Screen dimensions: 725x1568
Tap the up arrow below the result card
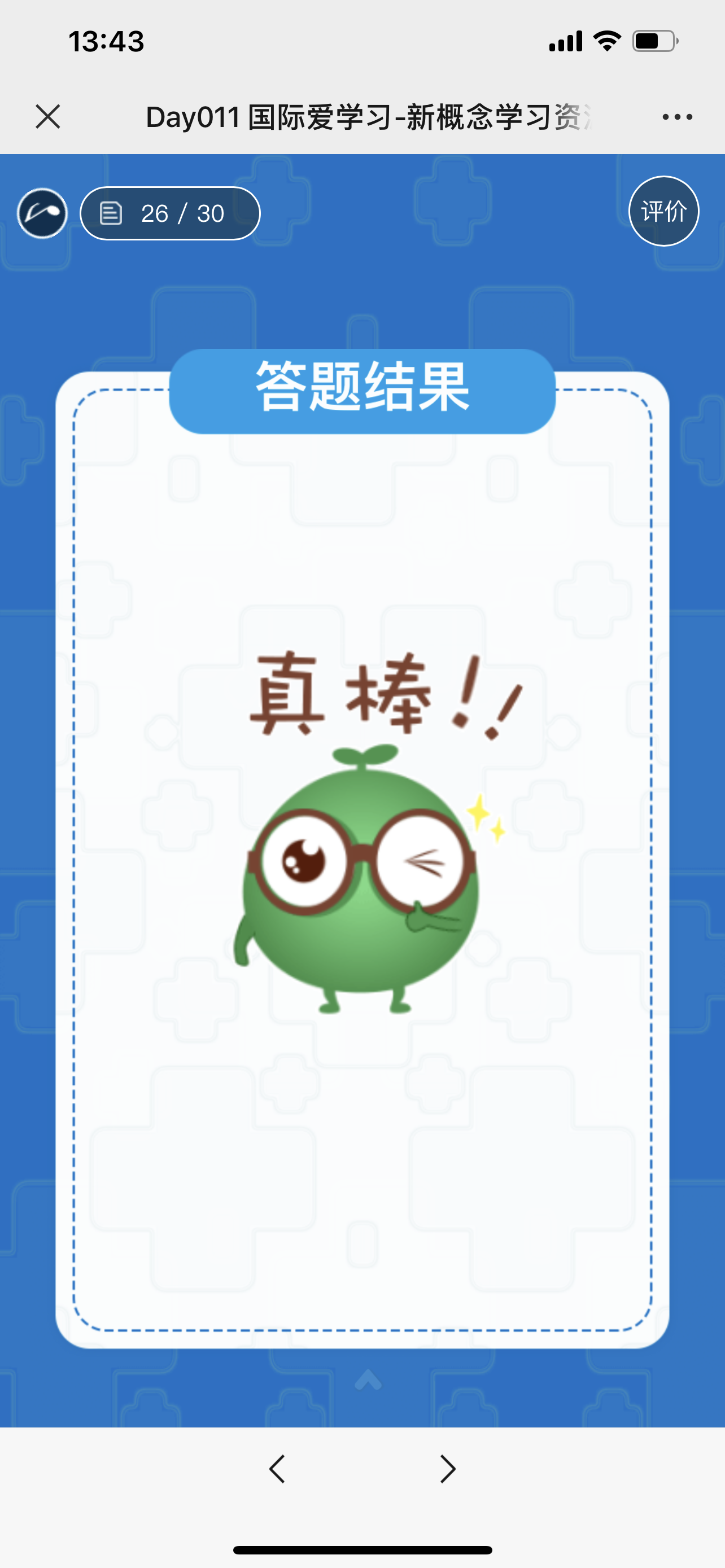click(368, 1381)
